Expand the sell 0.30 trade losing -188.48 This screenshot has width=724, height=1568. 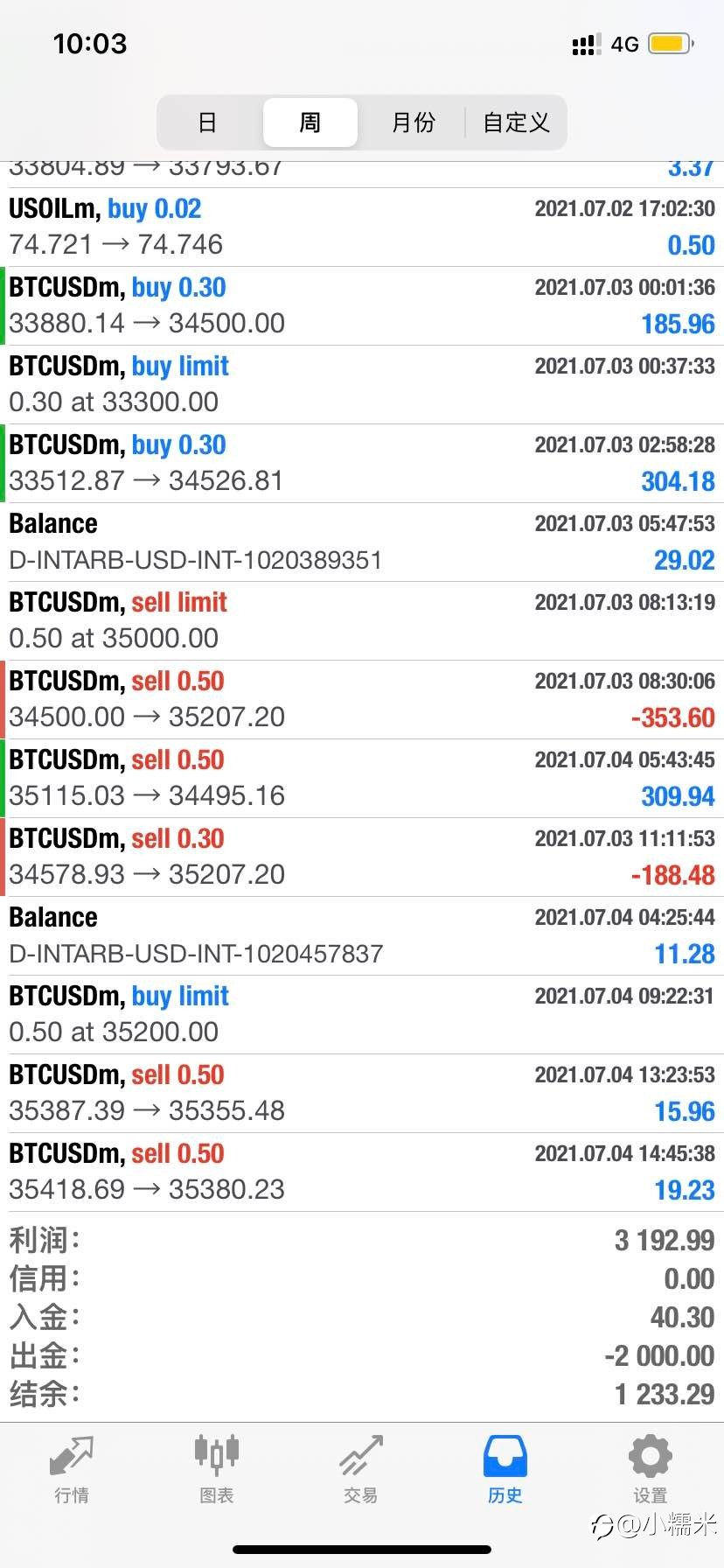tap(362, 857)
